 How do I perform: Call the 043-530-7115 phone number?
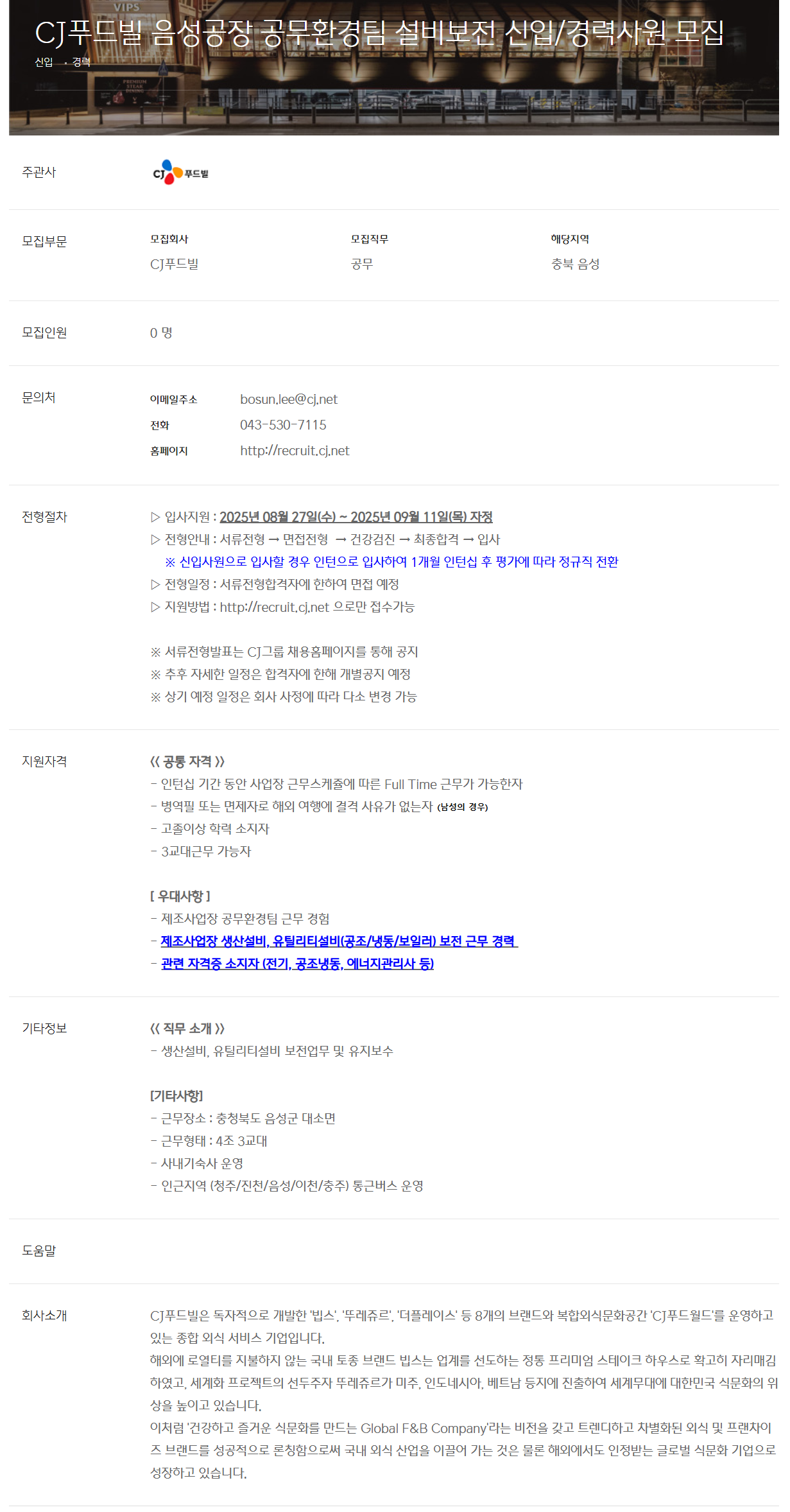click(x=283, y=425)
